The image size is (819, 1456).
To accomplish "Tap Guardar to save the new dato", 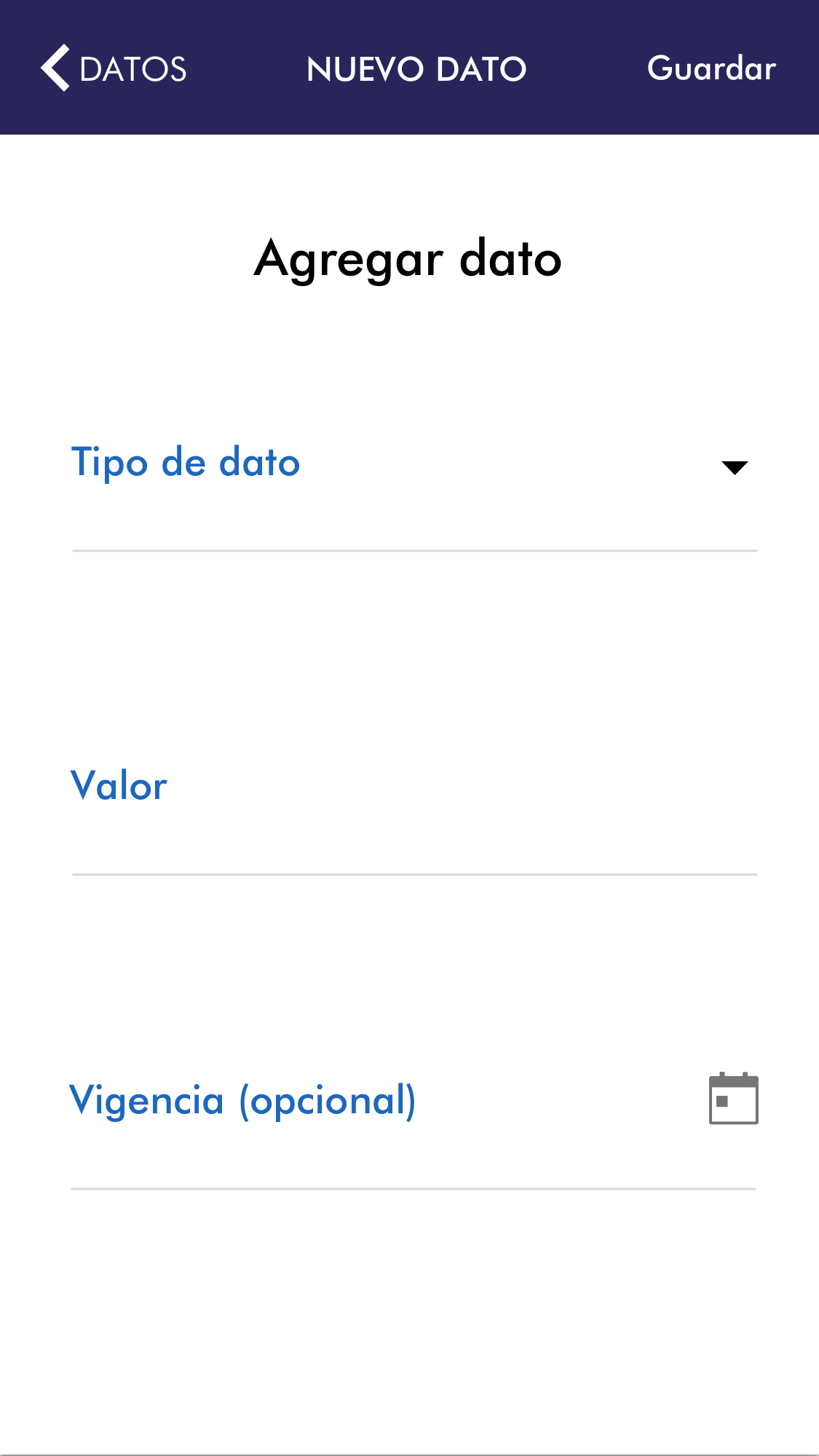I will (x=711, y=68).
